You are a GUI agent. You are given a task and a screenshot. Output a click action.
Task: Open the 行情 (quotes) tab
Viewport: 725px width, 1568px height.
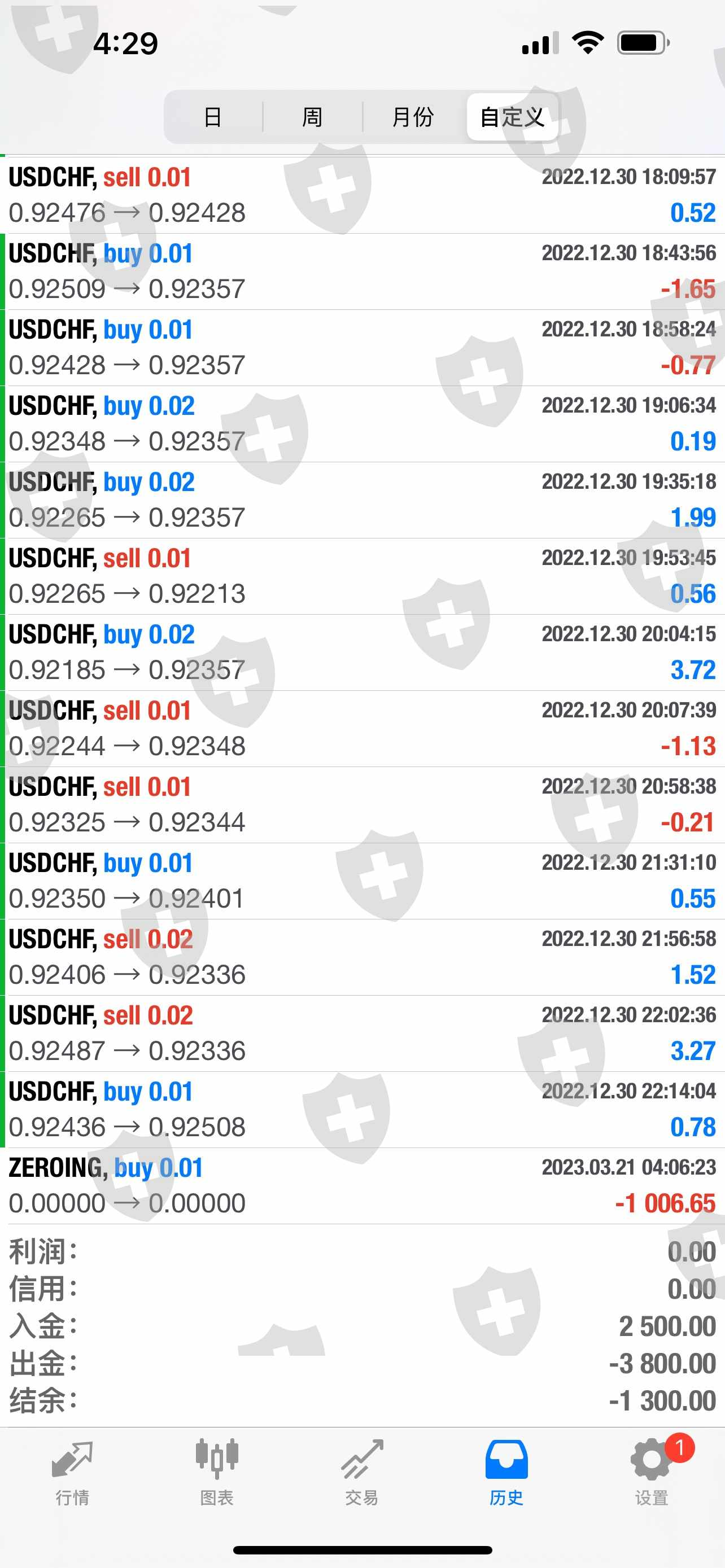72,1469
